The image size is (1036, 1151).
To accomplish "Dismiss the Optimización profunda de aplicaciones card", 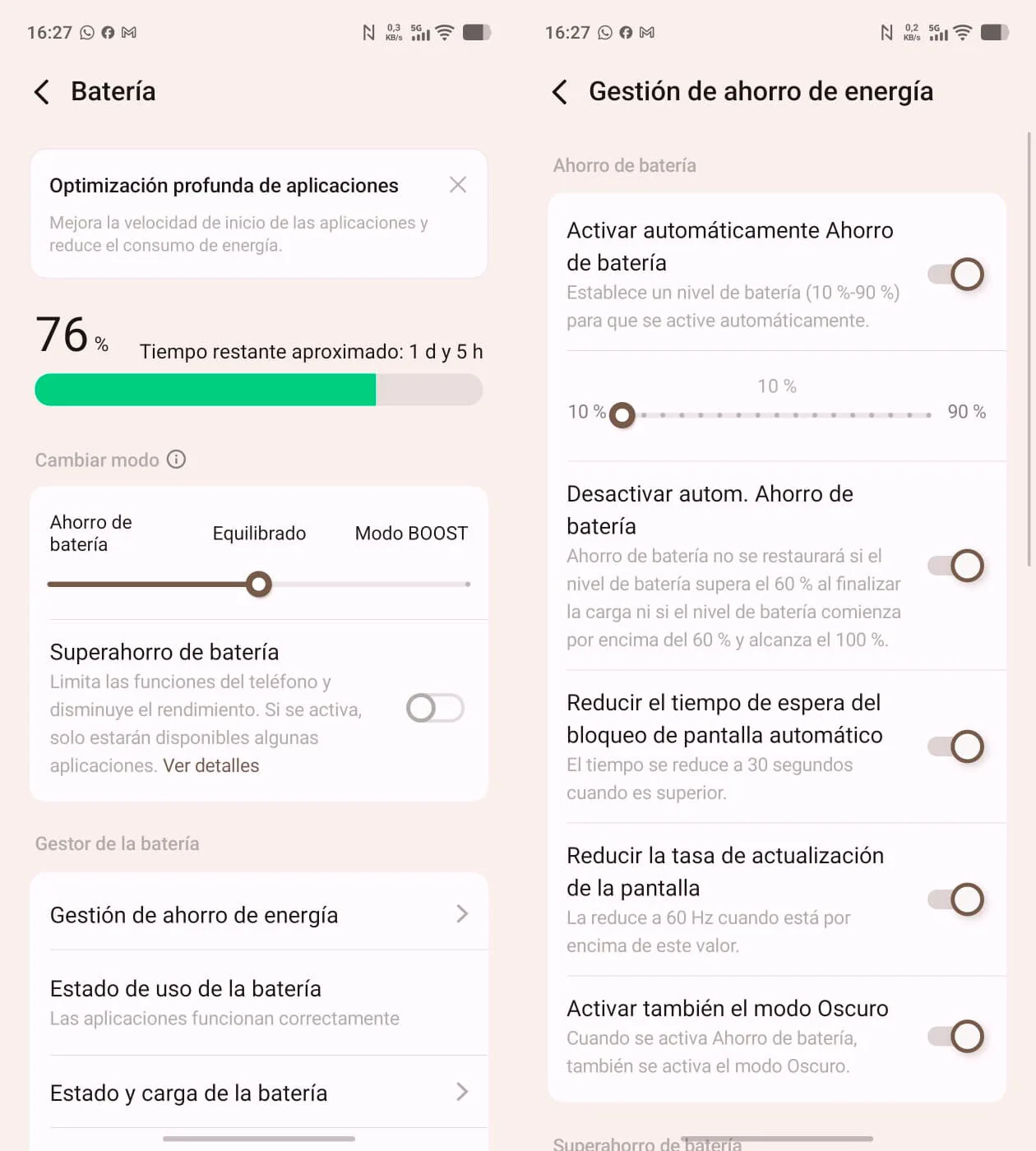I will [458, 185].
